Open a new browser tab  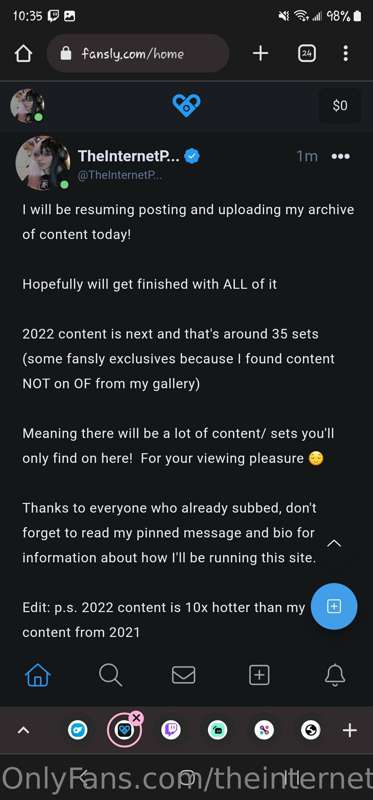[x=260, y=53]
